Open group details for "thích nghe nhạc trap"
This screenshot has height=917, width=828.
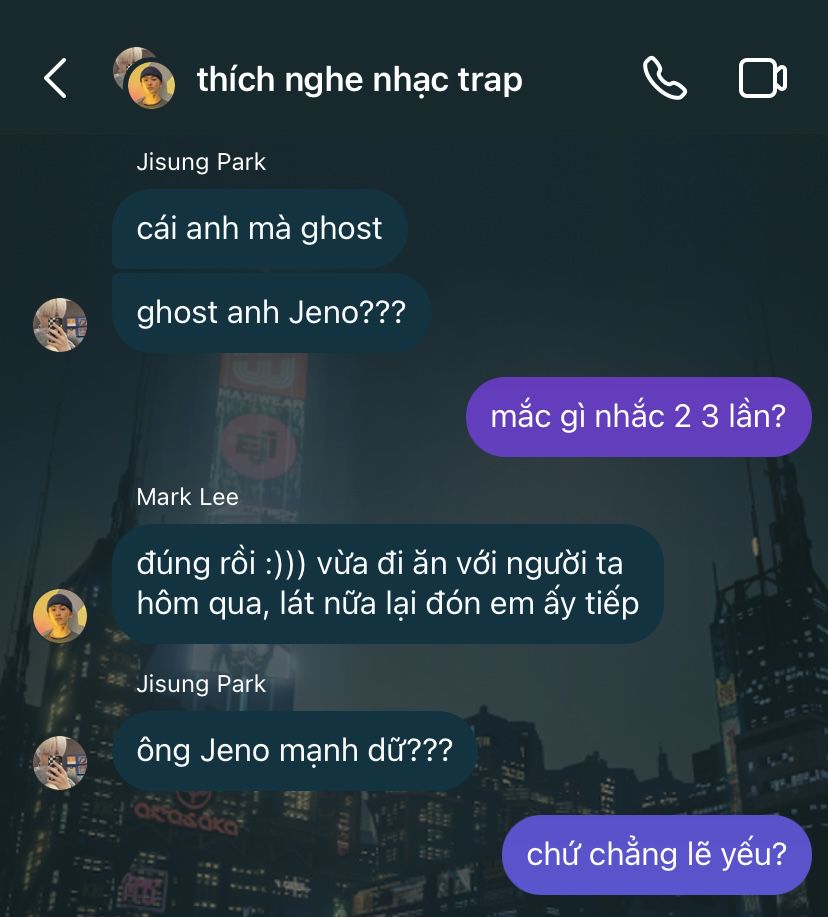[x=359, y=79]
